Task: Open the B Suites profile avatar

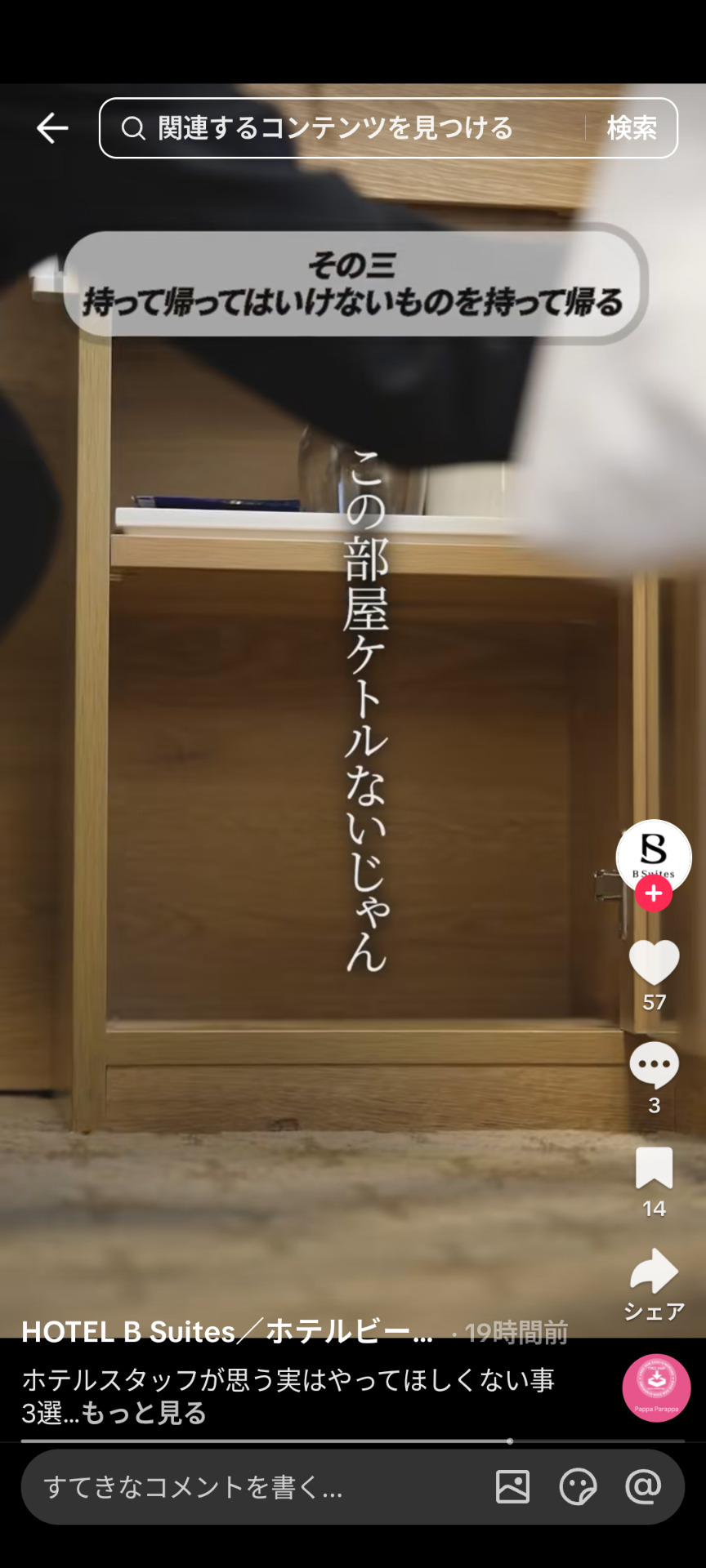Action: click(x=654, y=853)
